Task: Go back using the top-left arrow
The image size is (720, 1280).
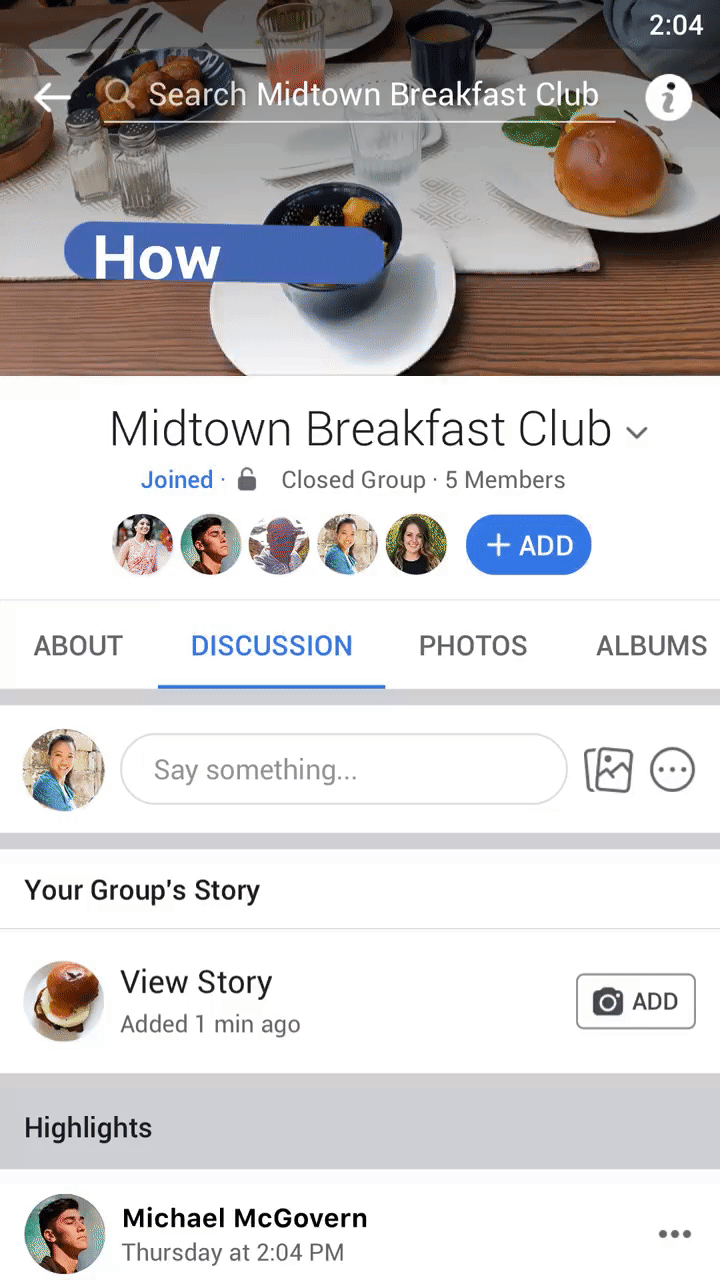Action: click(x=51, y=97)
